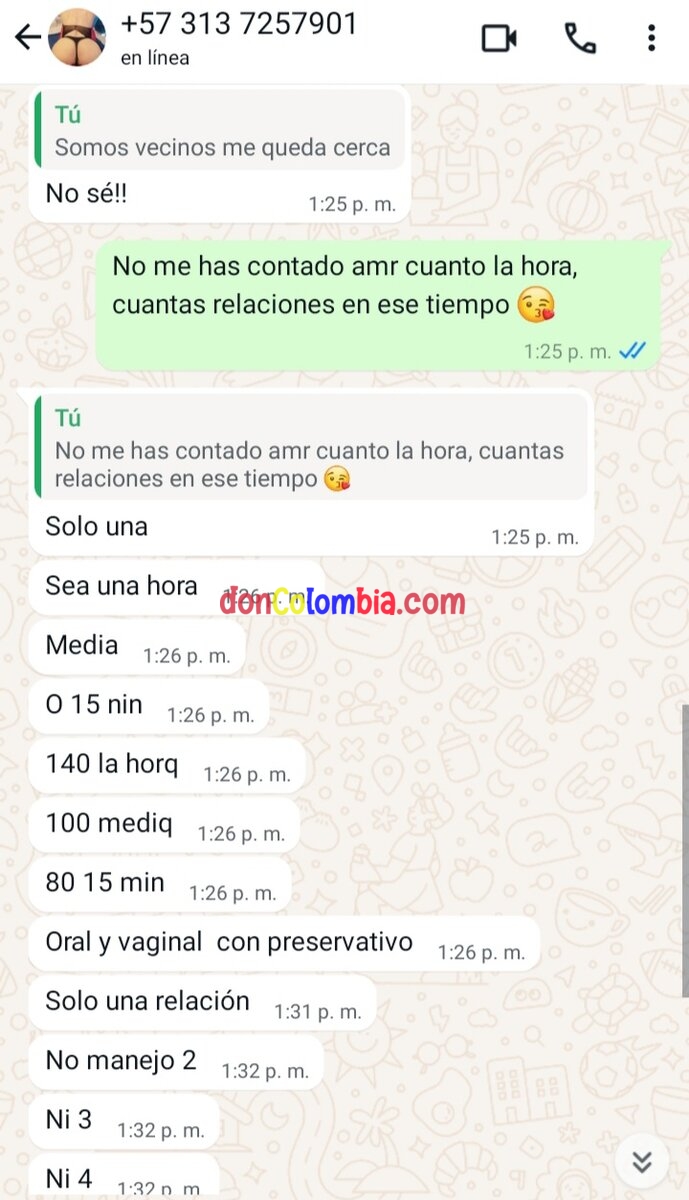This screenshot has height=1200, width=689.
Task: Open the contact's profile photo
Action: pyautogui.click(x=77, y=38)
